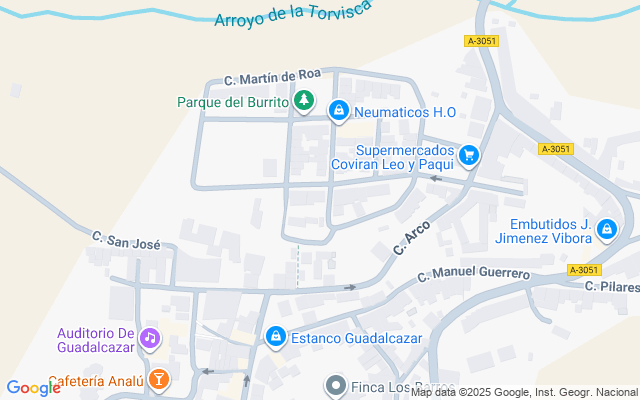Tap the Cafetería Analú place pin
640x400 pixels.
[159, 380]
